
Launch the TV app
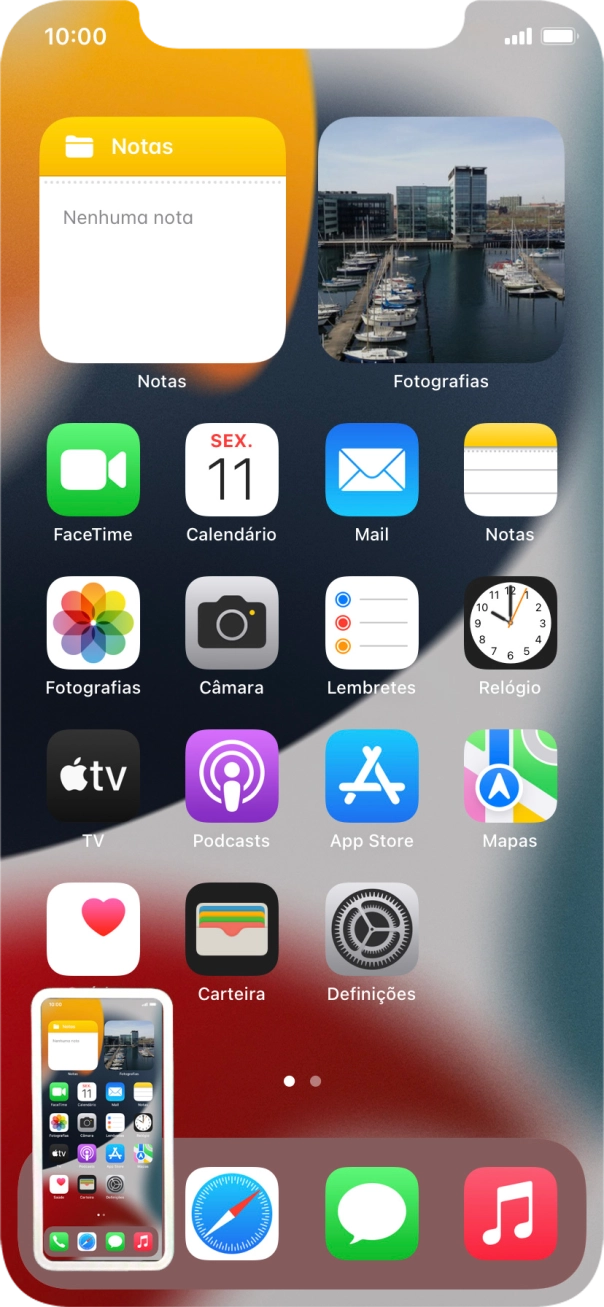click(93, 776)
